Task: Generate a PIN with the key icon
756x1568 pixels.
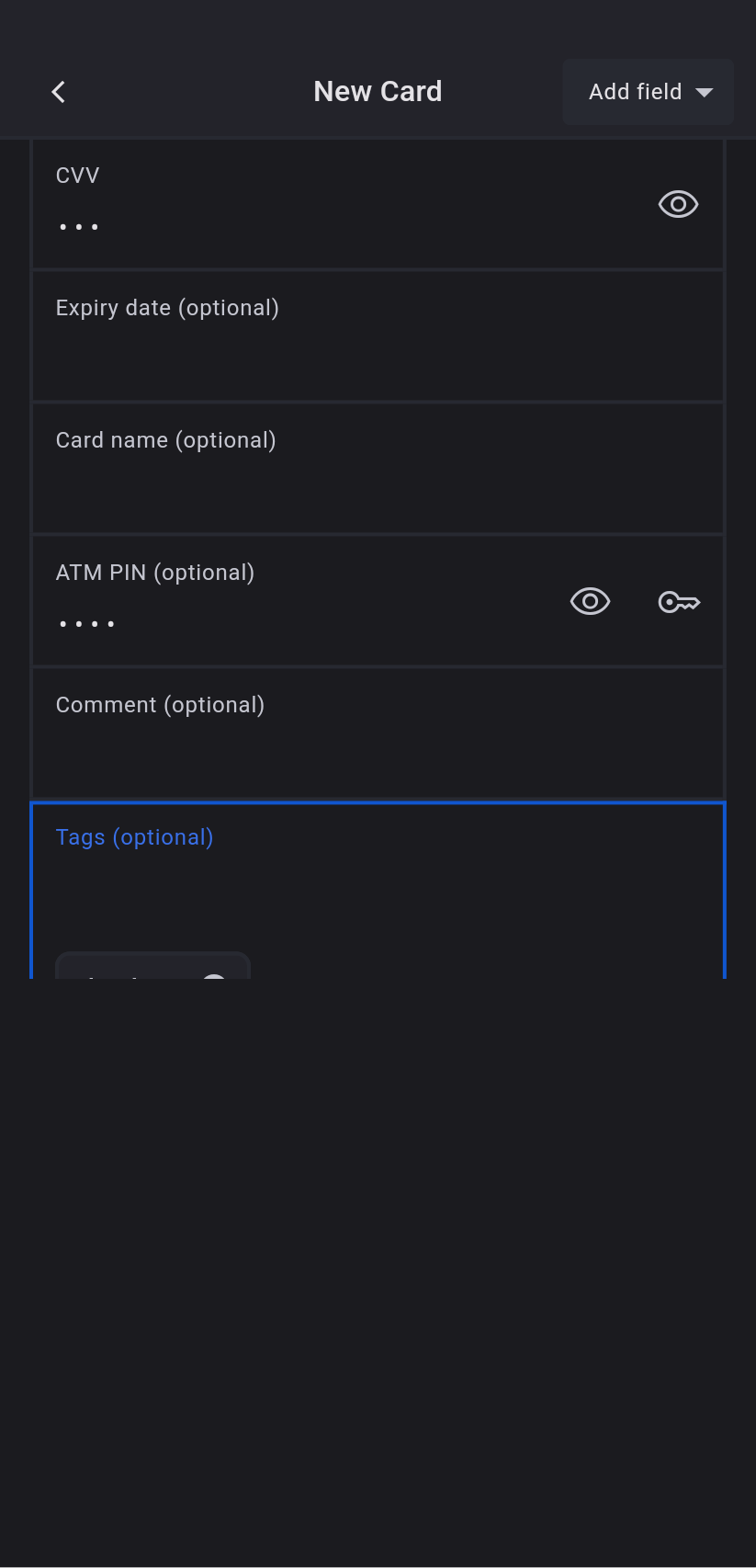Action: tap(679, 602)
